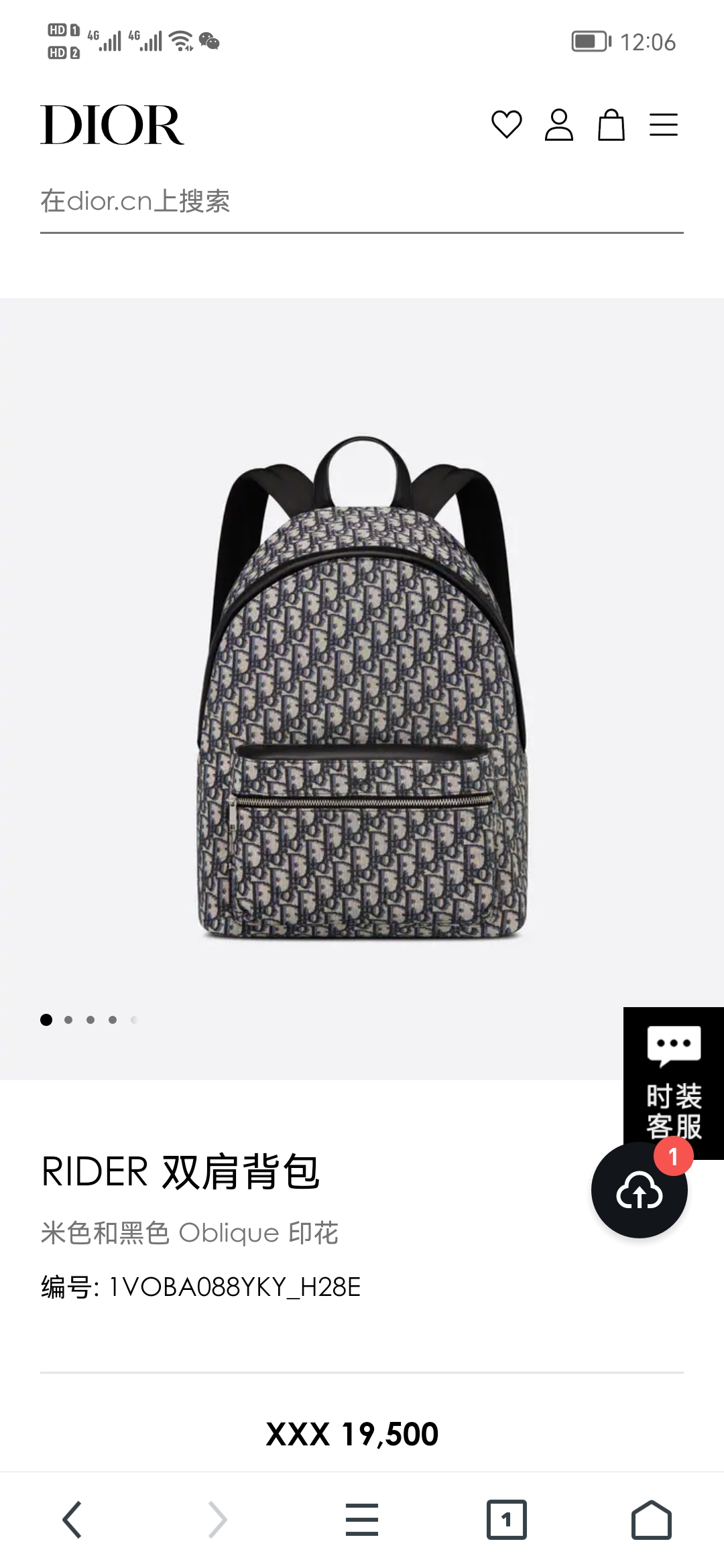Tap the dior.cn search field
The image size is (724, 1568).
[361, 202]
